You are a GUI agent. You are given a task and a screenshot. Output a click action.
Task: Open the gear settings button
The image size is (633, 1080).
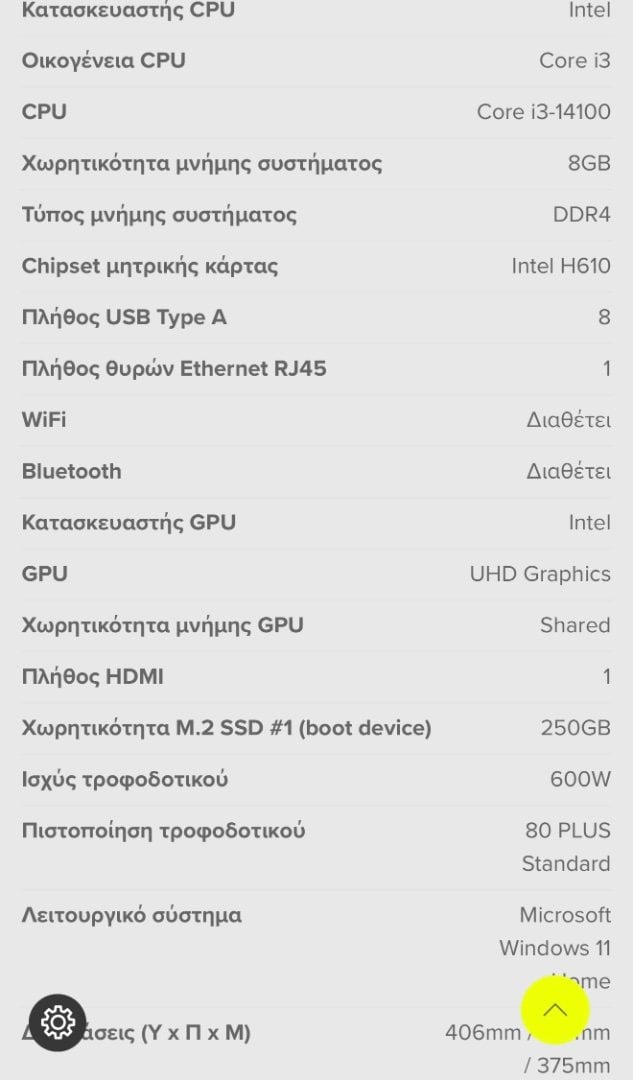58,1023
